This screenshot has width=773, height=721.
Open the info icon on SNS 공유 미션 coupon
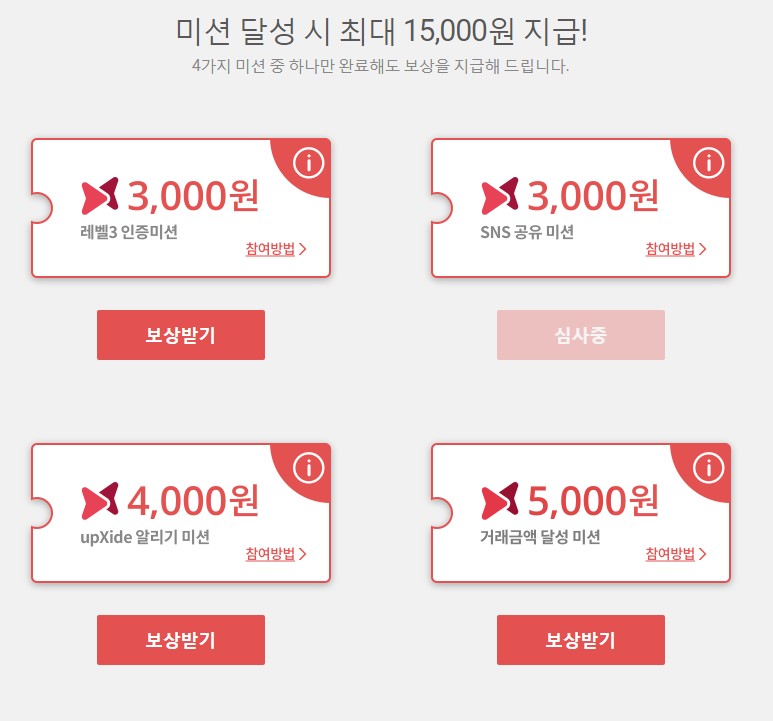[x=708, y=163]
